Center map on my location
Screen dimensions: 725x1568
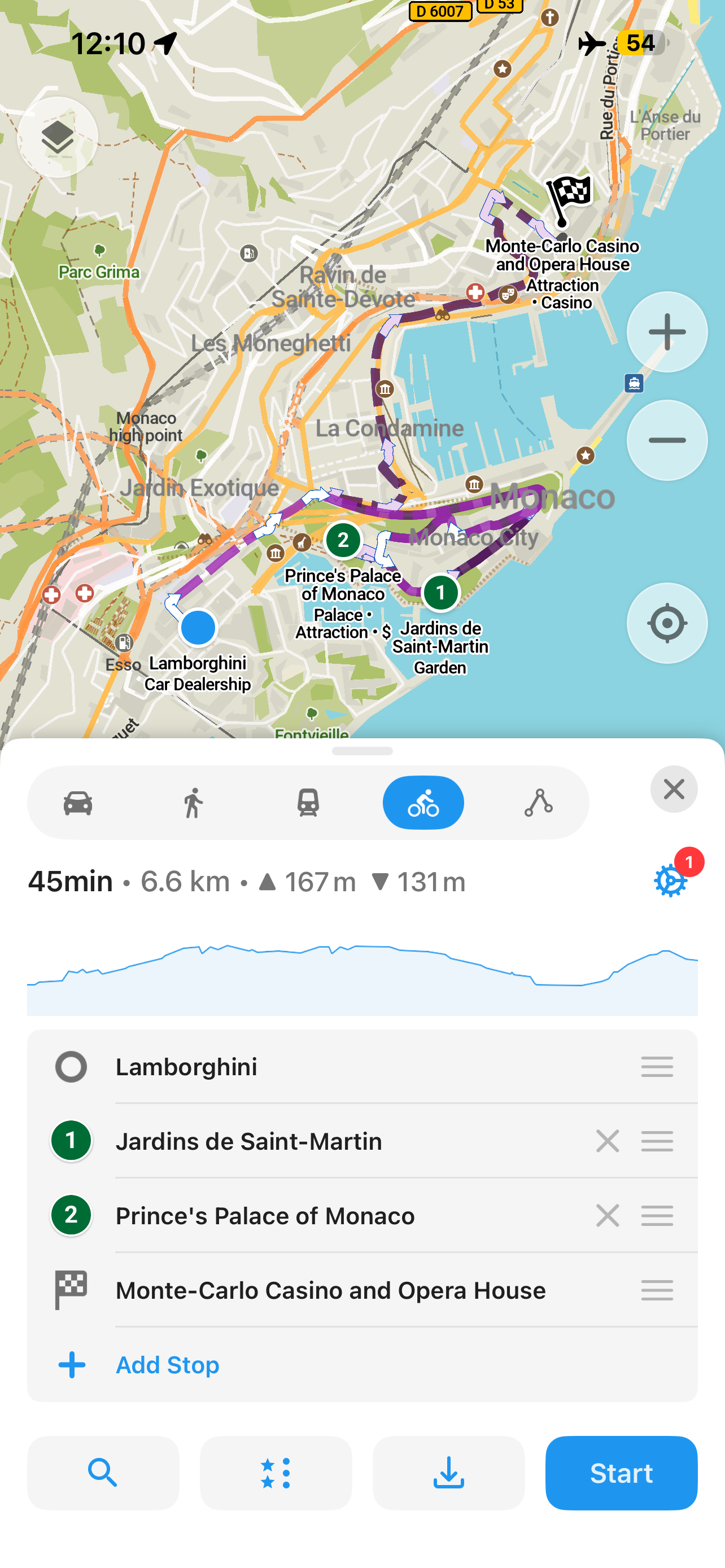point(667,623)
